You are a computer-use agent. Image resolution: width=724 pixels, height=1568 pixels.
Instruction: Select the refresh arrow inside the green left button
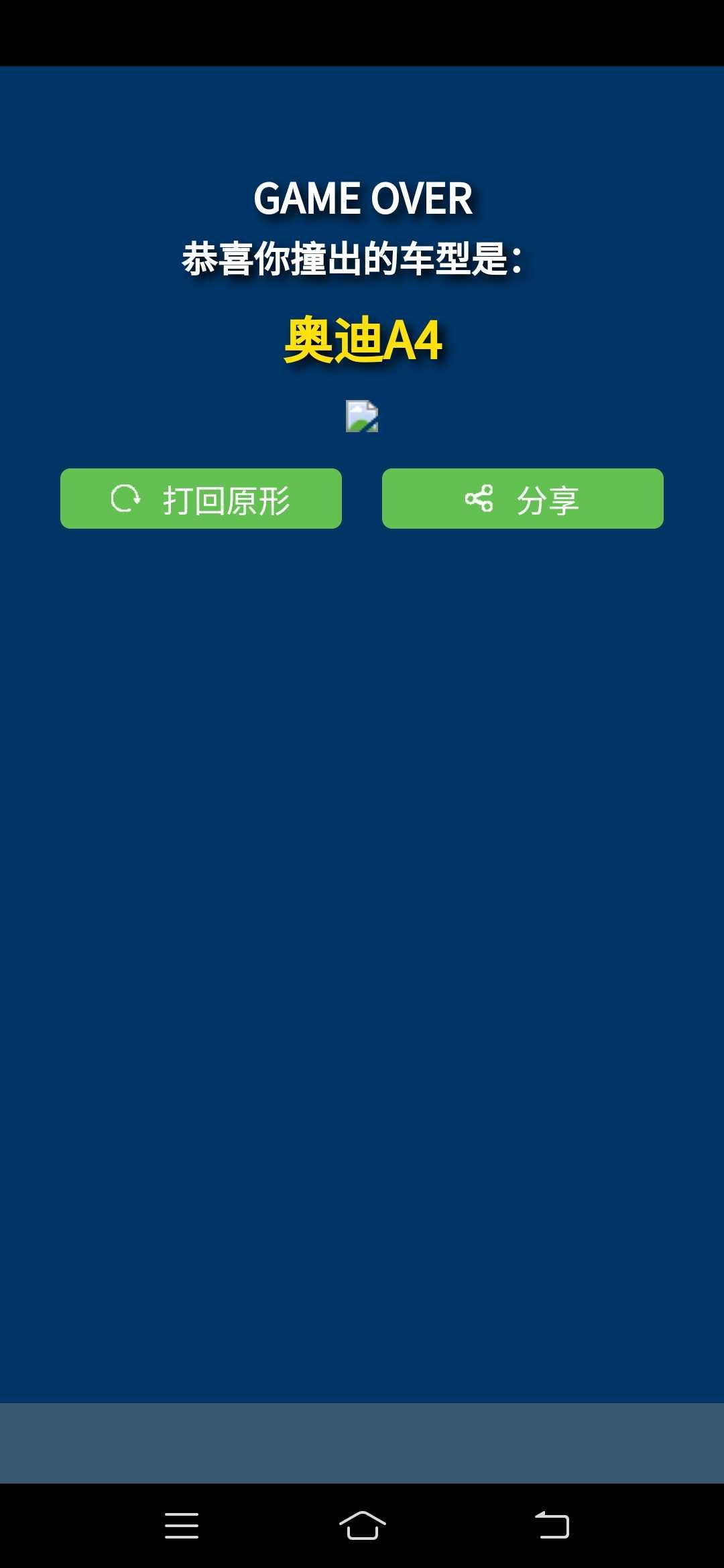tap(127, 498)
